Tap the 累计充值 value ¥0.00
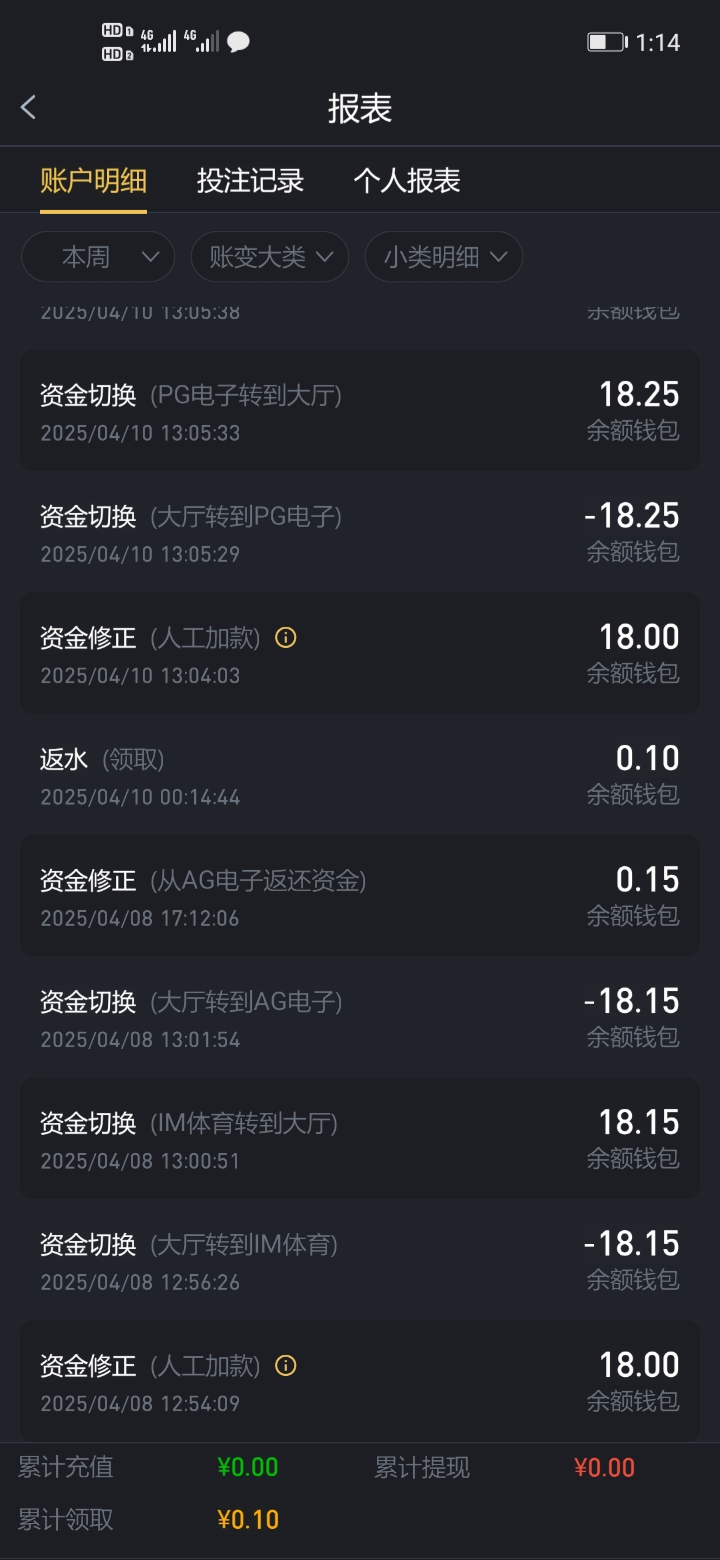 pos(248,1467)
